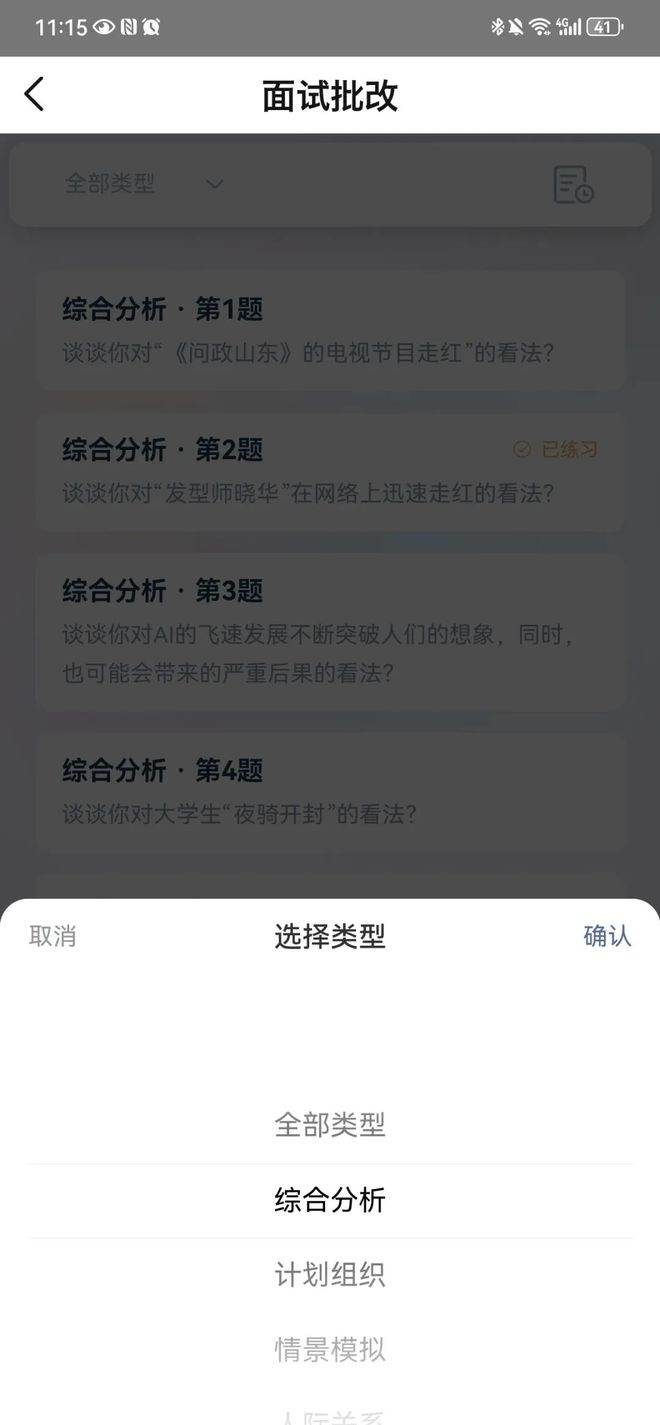
Task: Choose 计划组织 in the picker
Action: (x=330, y=1275)
